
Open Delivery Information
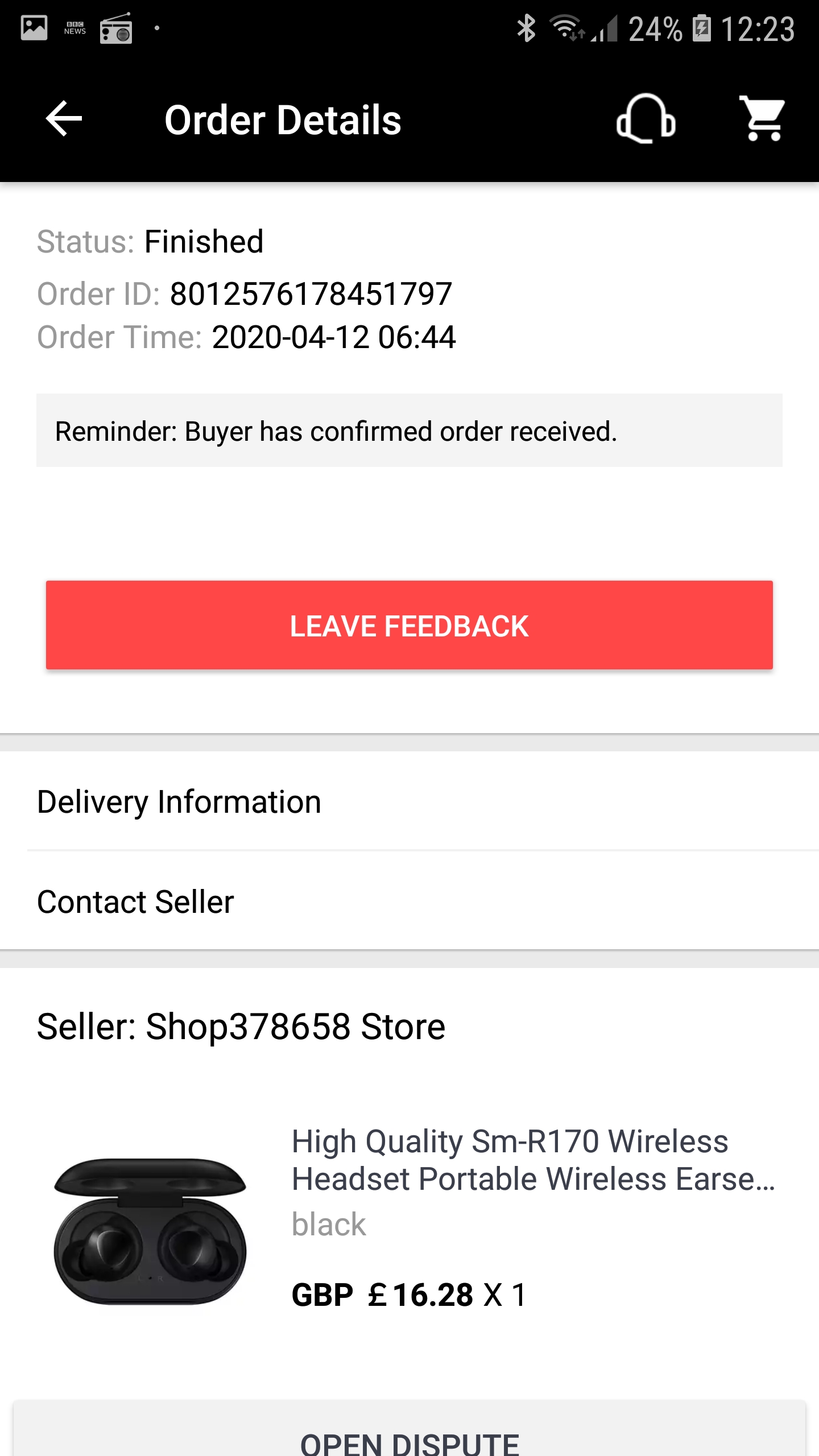409,801
